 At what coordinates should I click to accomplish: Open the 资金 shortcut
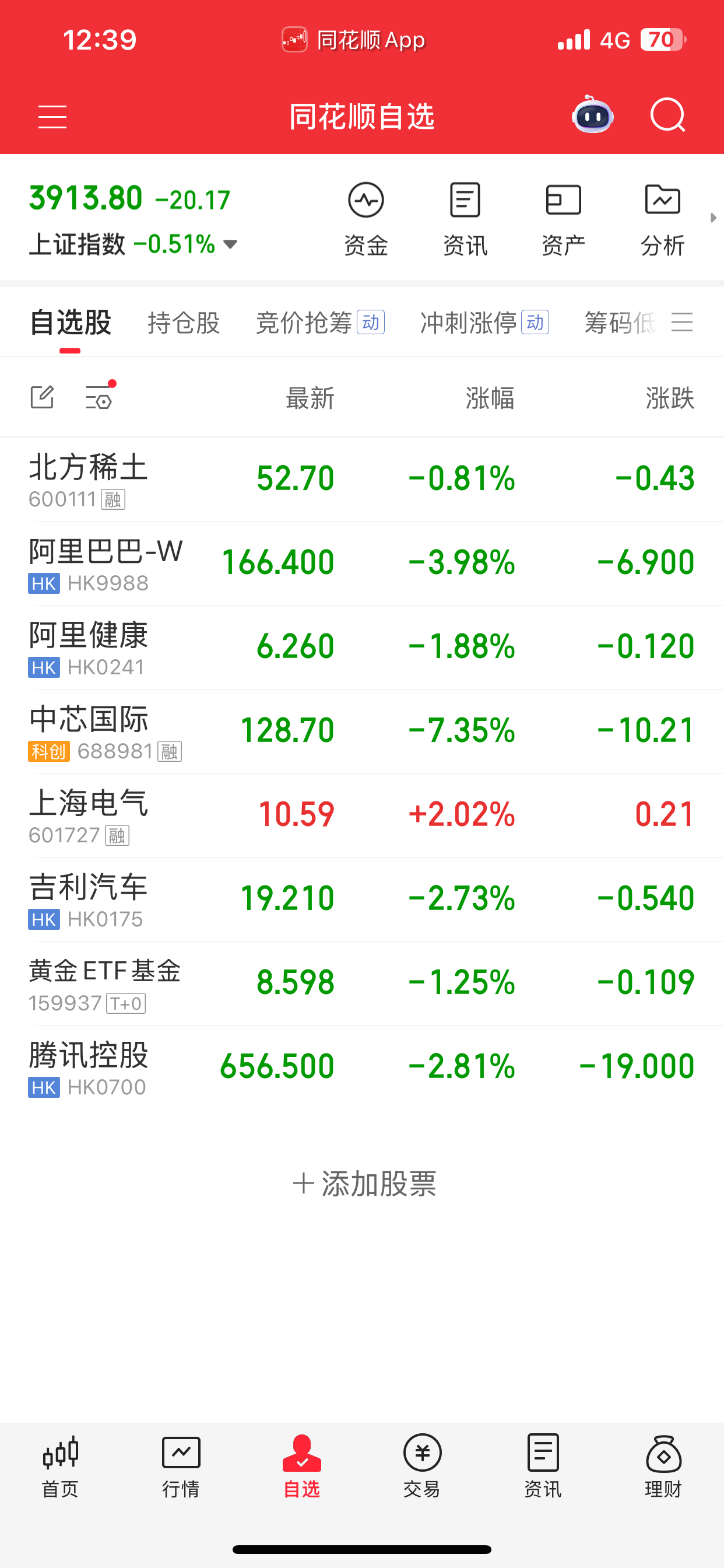click(365, 220)
